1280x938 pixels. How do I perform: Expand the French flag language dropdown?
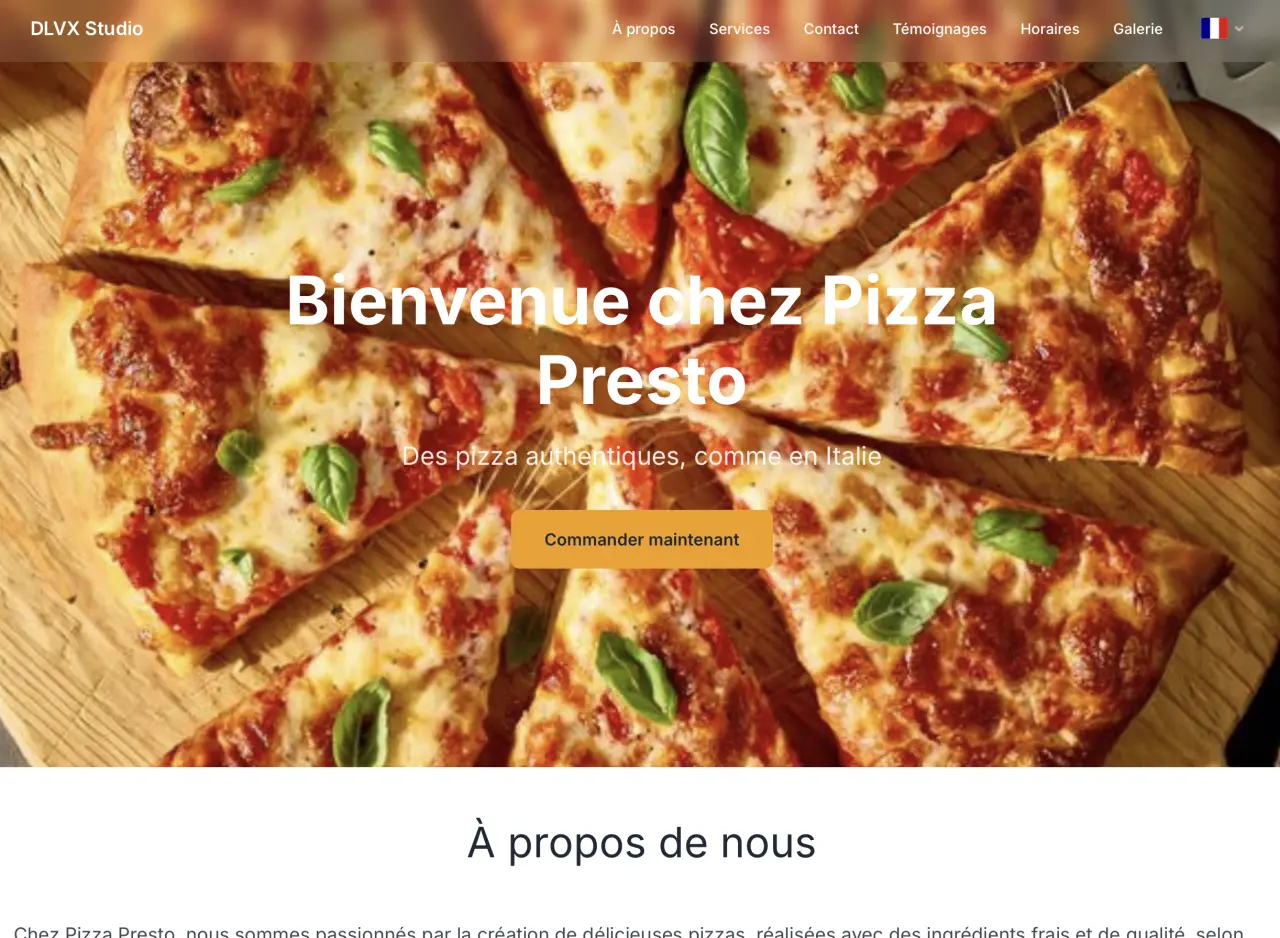point(1222,29)
